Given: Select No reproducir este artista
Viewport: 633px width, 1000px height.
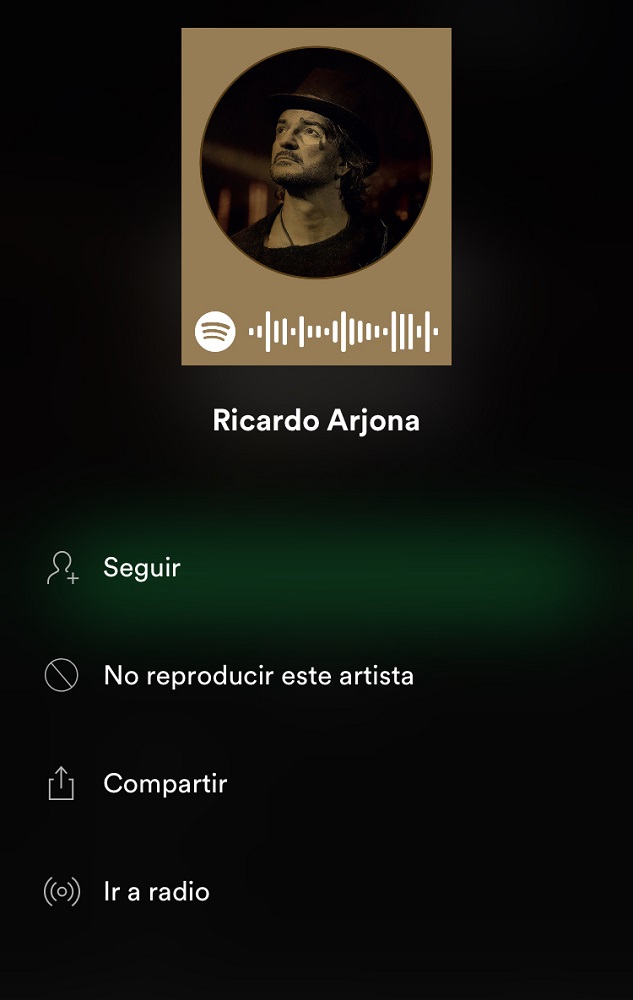Looking at the screenshot, I should 258,676.
